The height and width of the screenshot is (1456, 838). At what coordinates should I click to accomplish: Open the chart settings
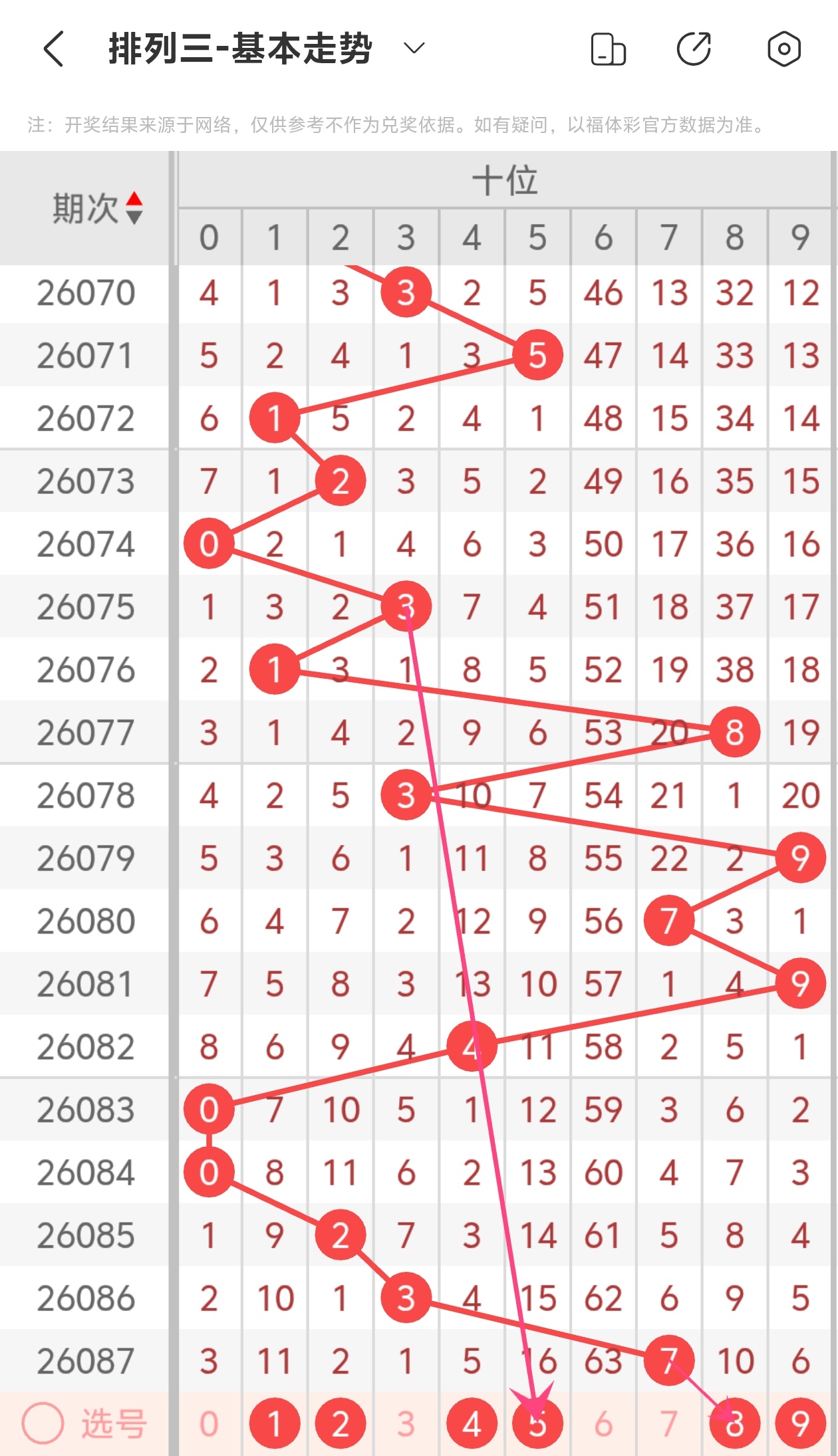(x=783, y=49)
